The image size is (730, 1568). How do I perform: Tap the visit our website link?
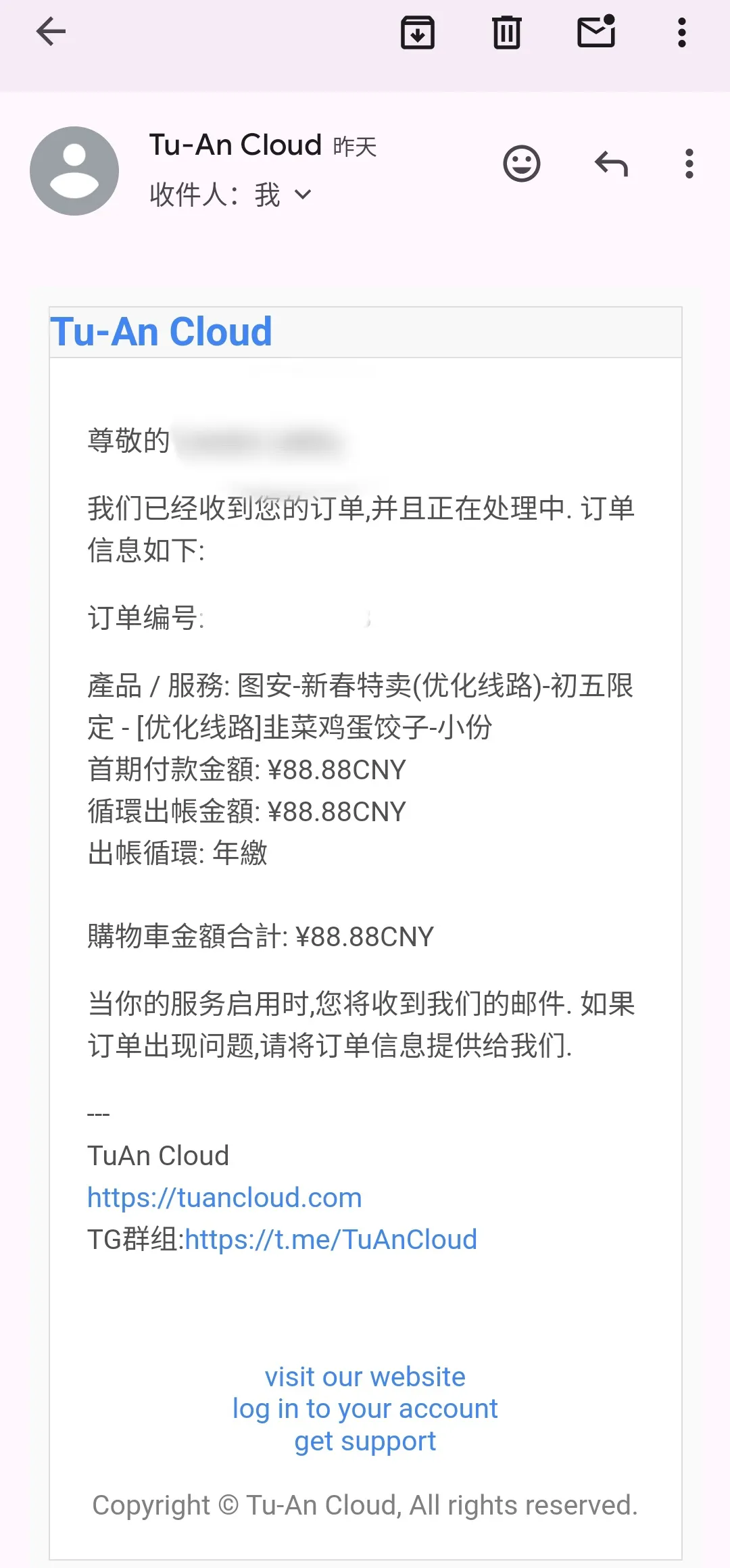click(365, 1377)
